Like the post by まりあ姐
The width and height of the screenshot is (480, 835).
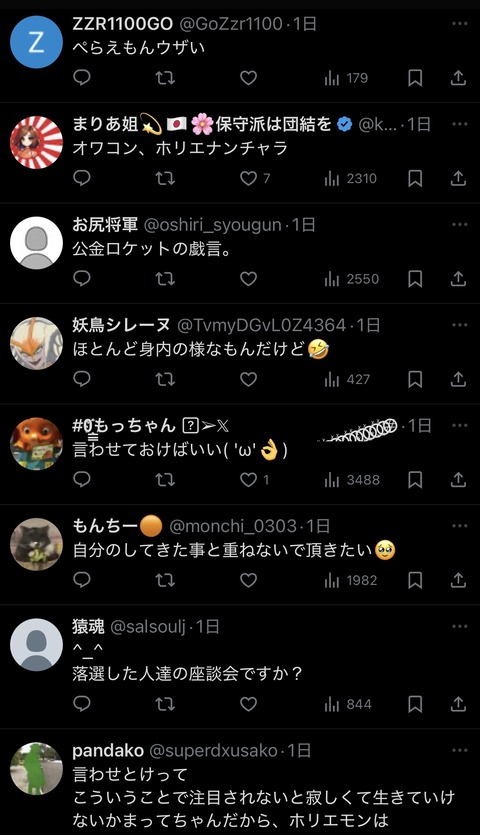click(x=248, y=178)
